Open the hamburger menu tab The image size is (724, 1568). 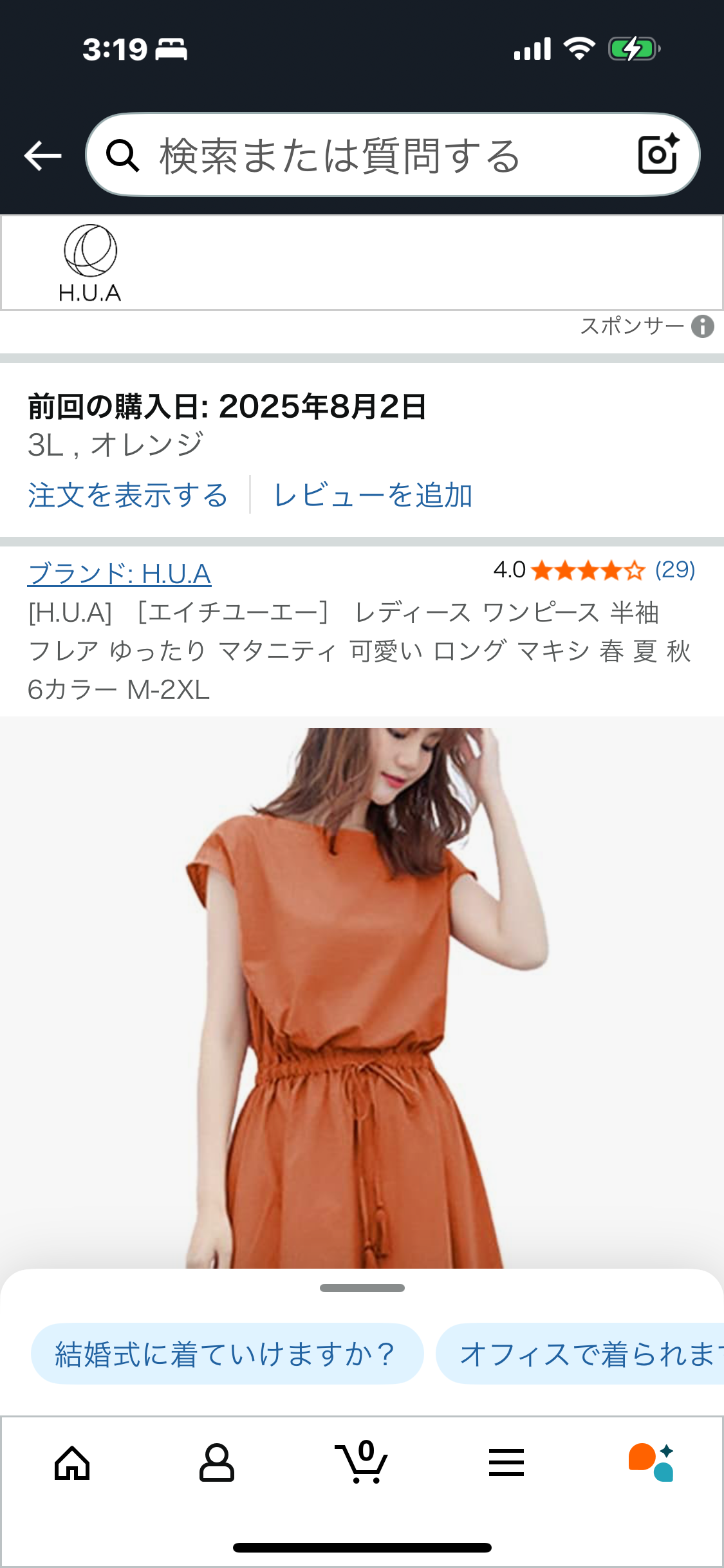point(506,1463)
